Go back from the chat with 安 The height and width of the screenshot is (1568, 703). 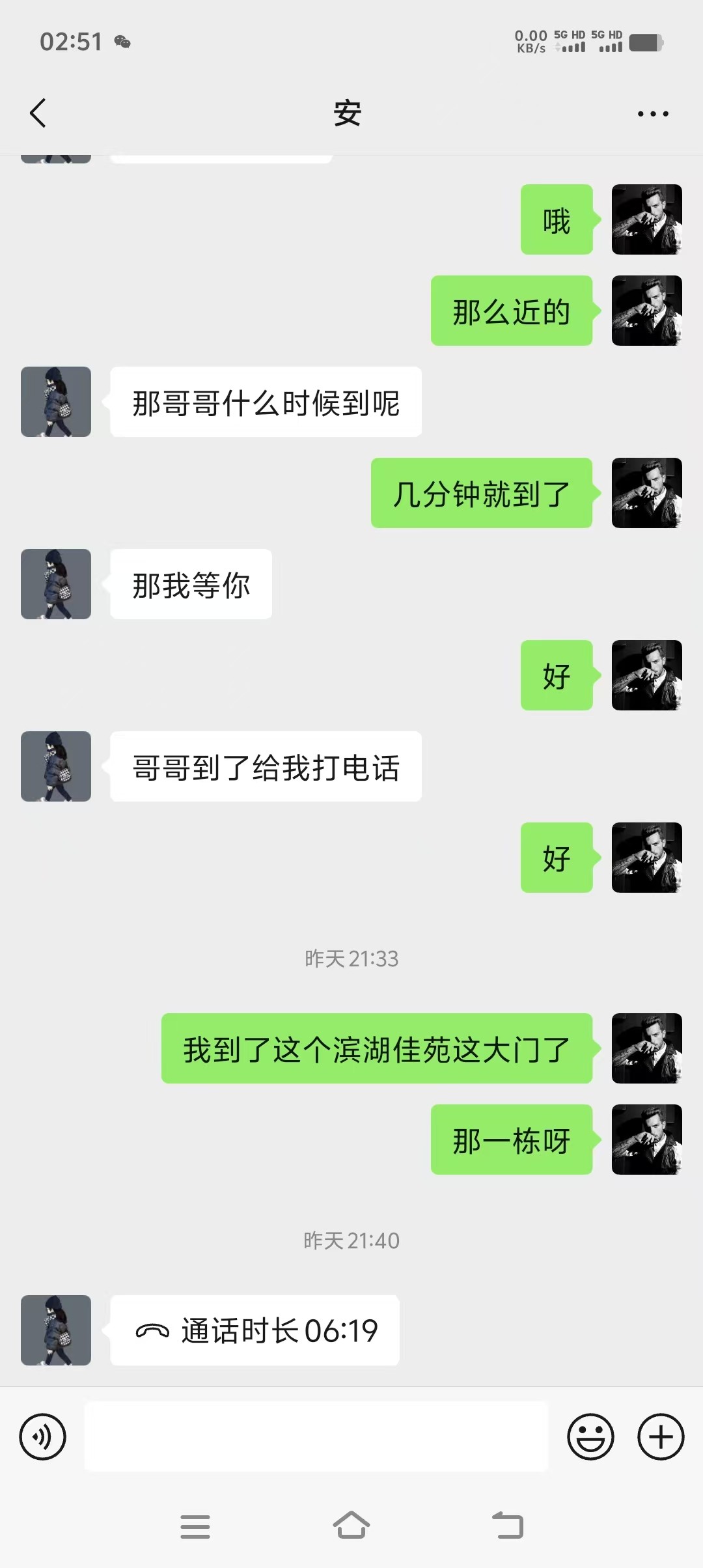click(38, 113)
